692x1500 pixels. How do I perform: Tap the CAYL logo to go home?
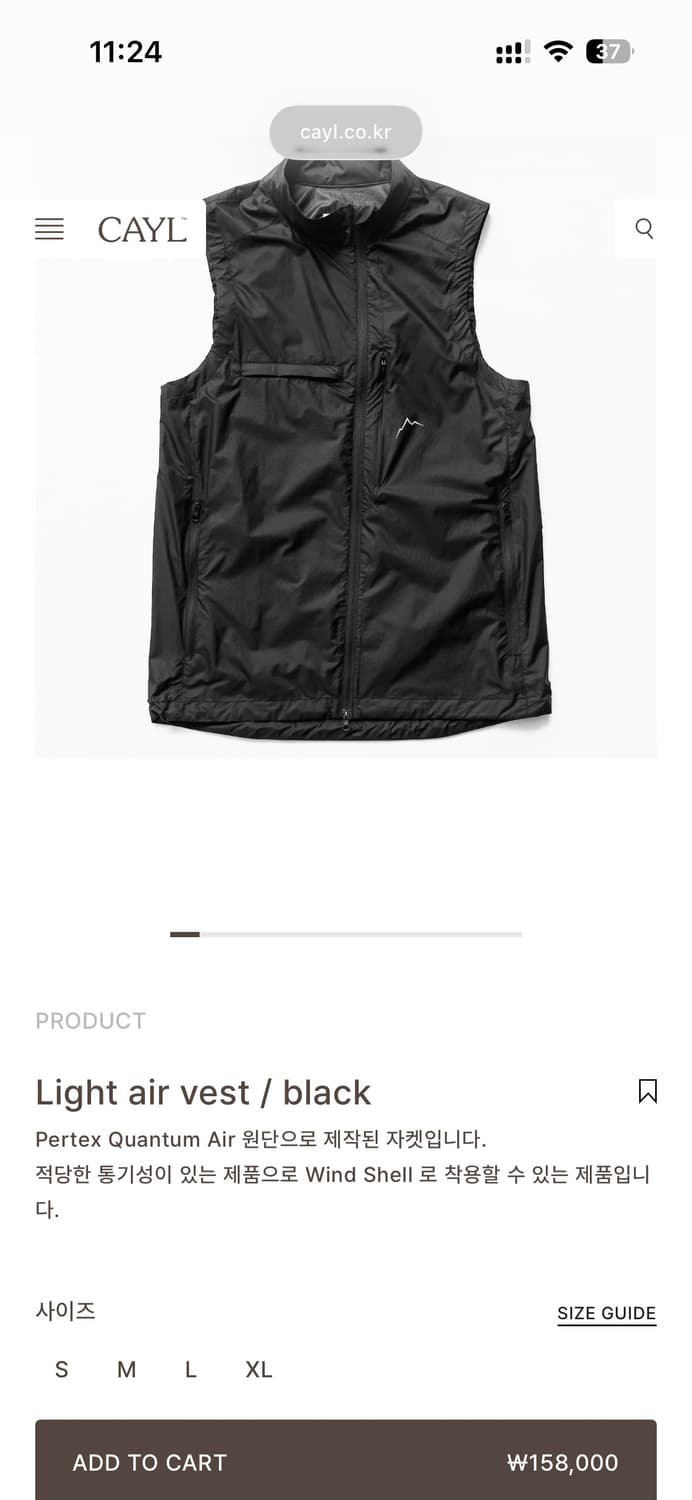(x=142, y=230)
